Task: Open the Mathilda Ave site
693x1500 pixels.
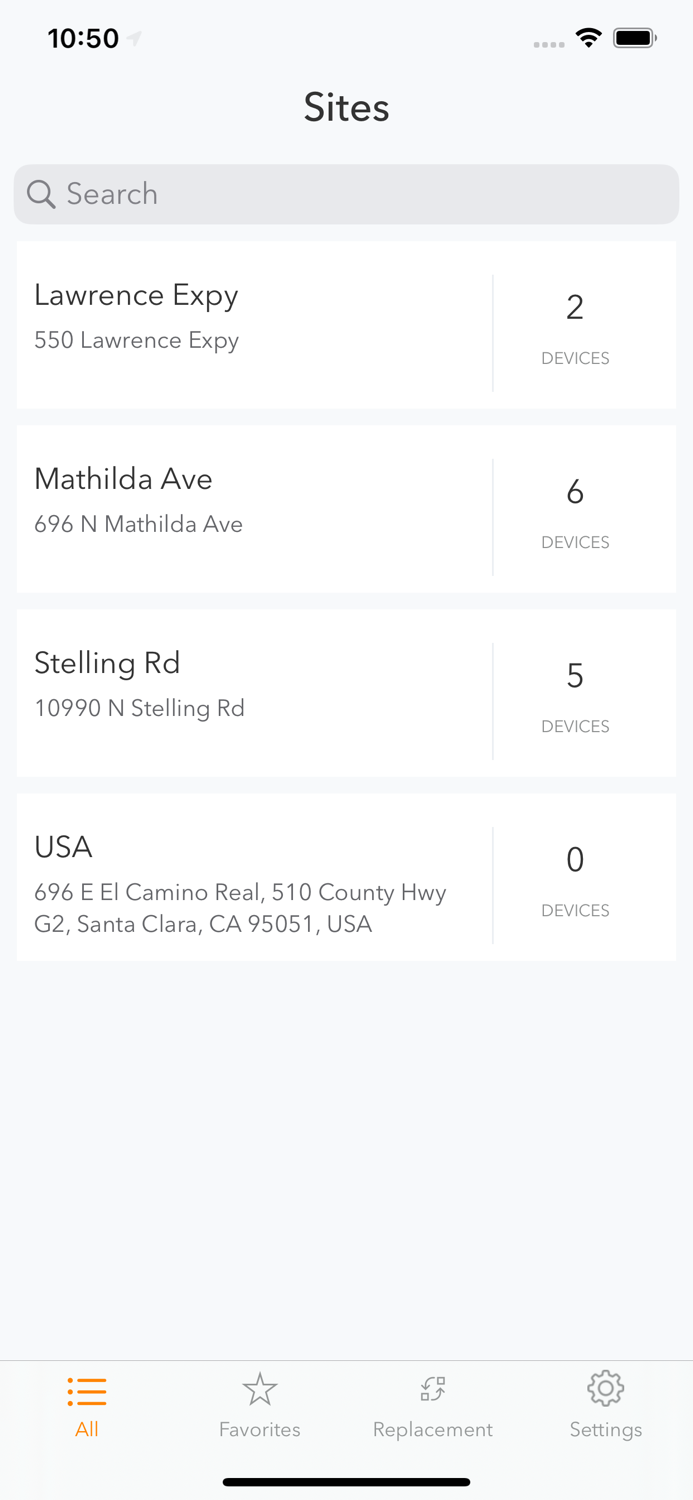Action: point(346,509)
